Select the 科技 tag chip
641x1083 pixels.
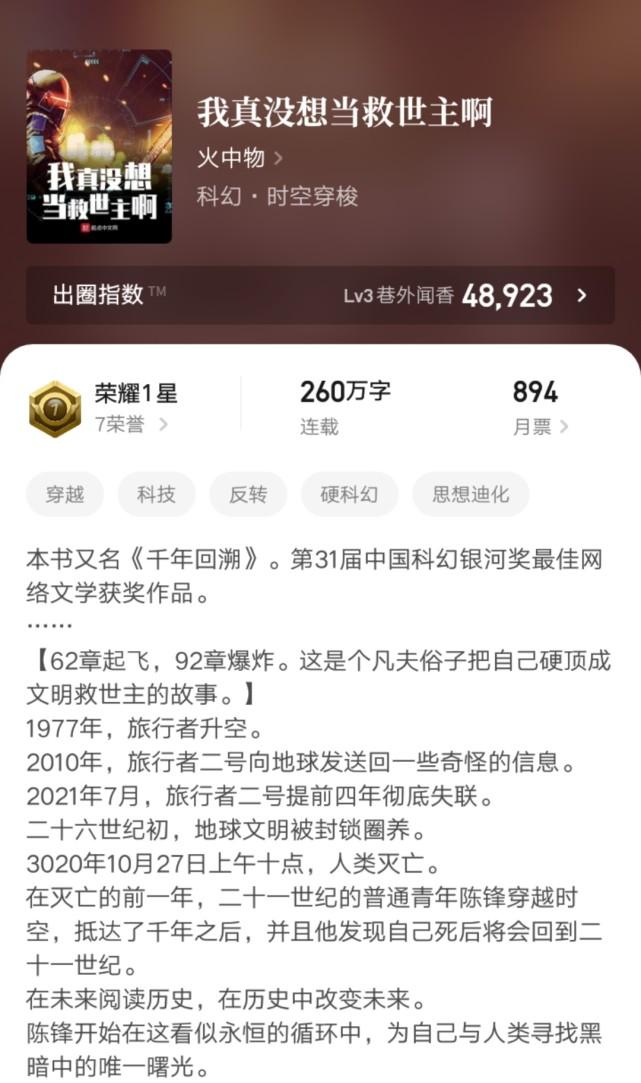tap(156, 494)
